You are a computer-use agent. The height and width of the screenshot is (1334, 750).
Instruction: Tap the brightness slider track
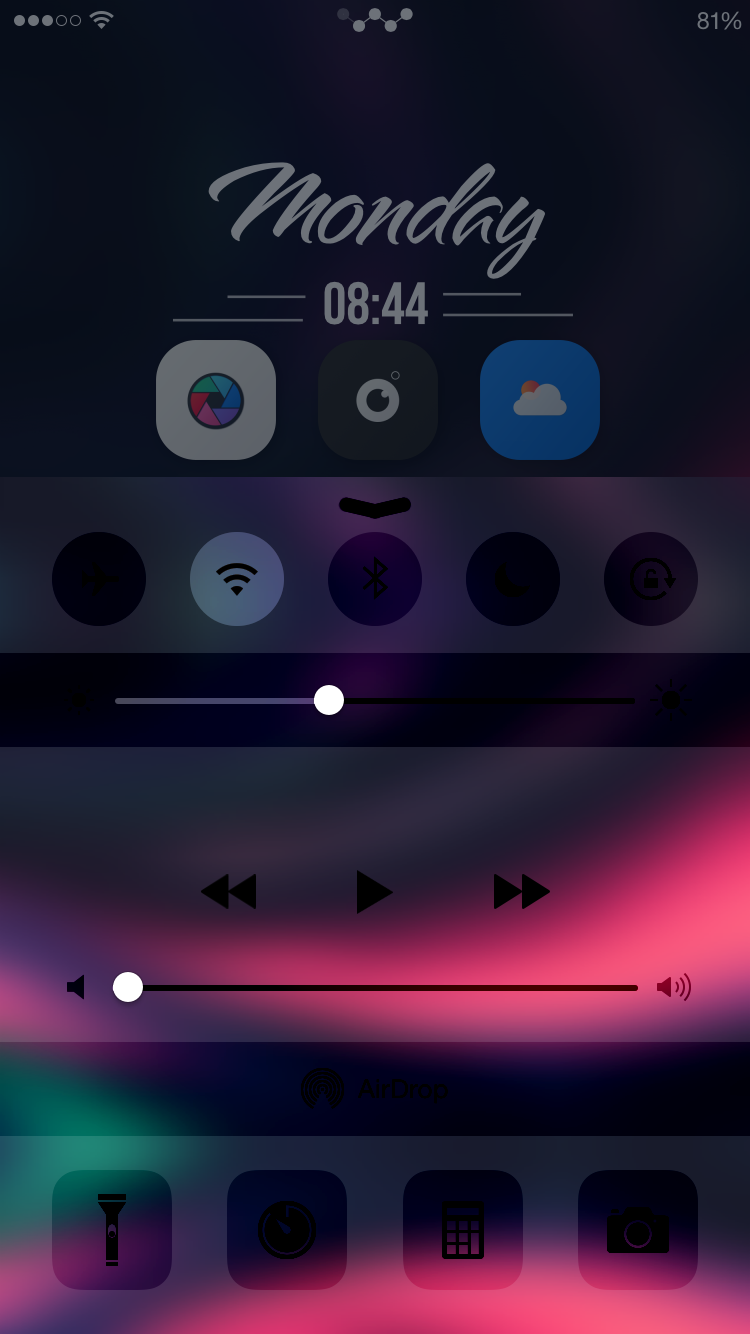[x=480, y=700]
